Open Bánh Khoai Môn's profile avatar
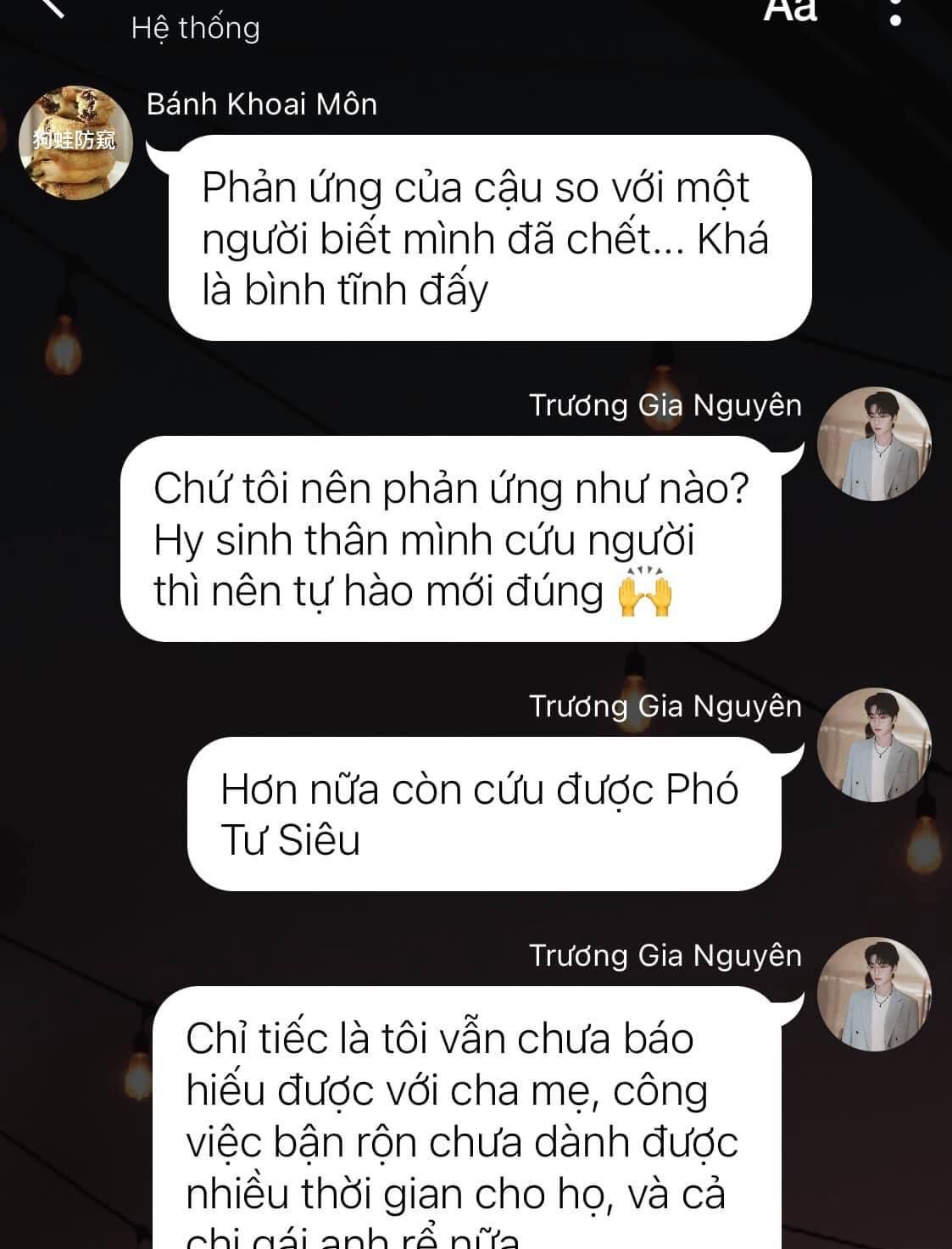 click(75, 142)
